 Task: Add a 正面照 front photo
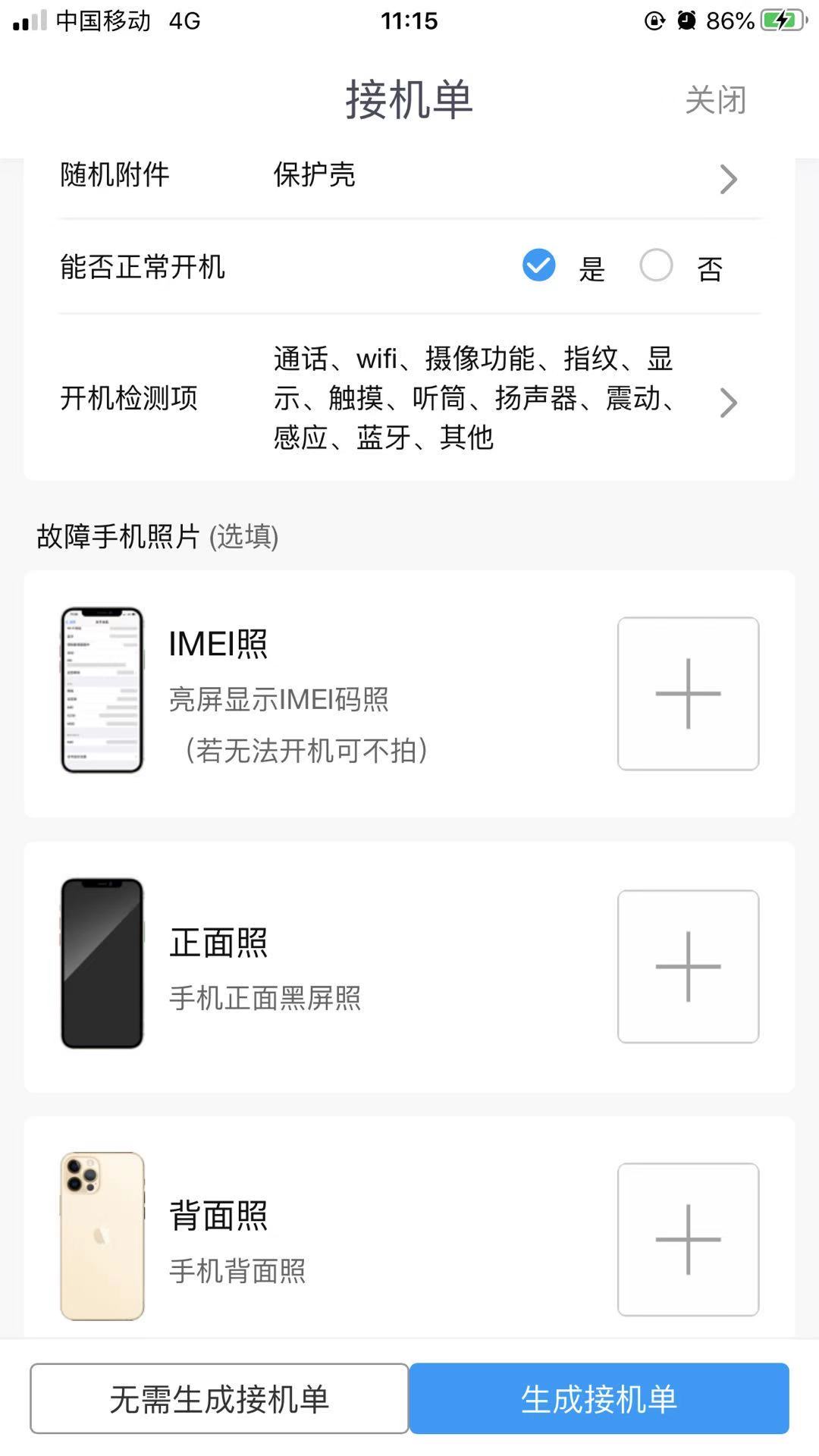pyautogui.click(x=688, y=967)
